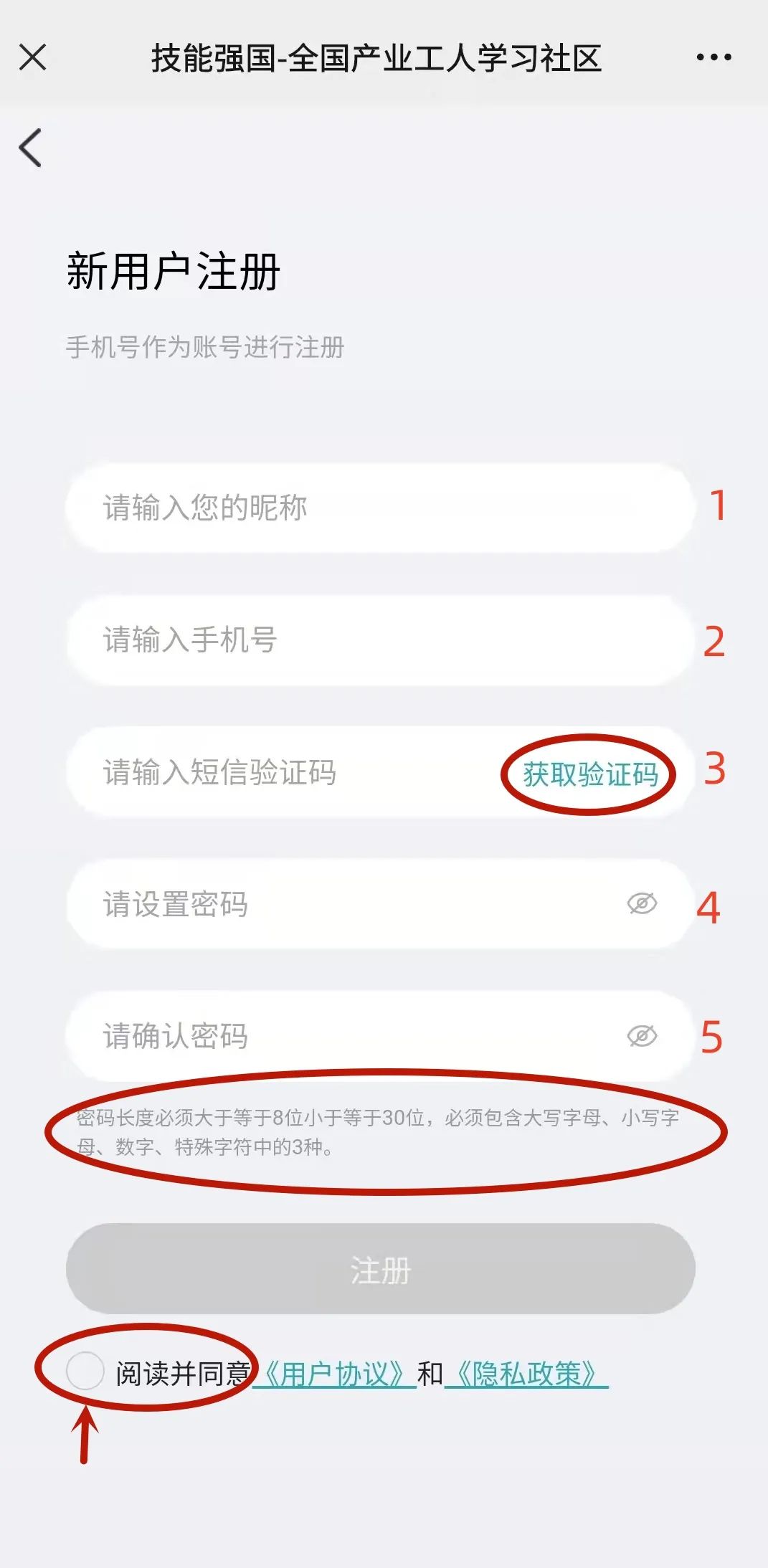Screen dimensions: 768x1568
Task: Open the three-dot overflow menu
Action: pyautogui.click(x=714, y=57)
